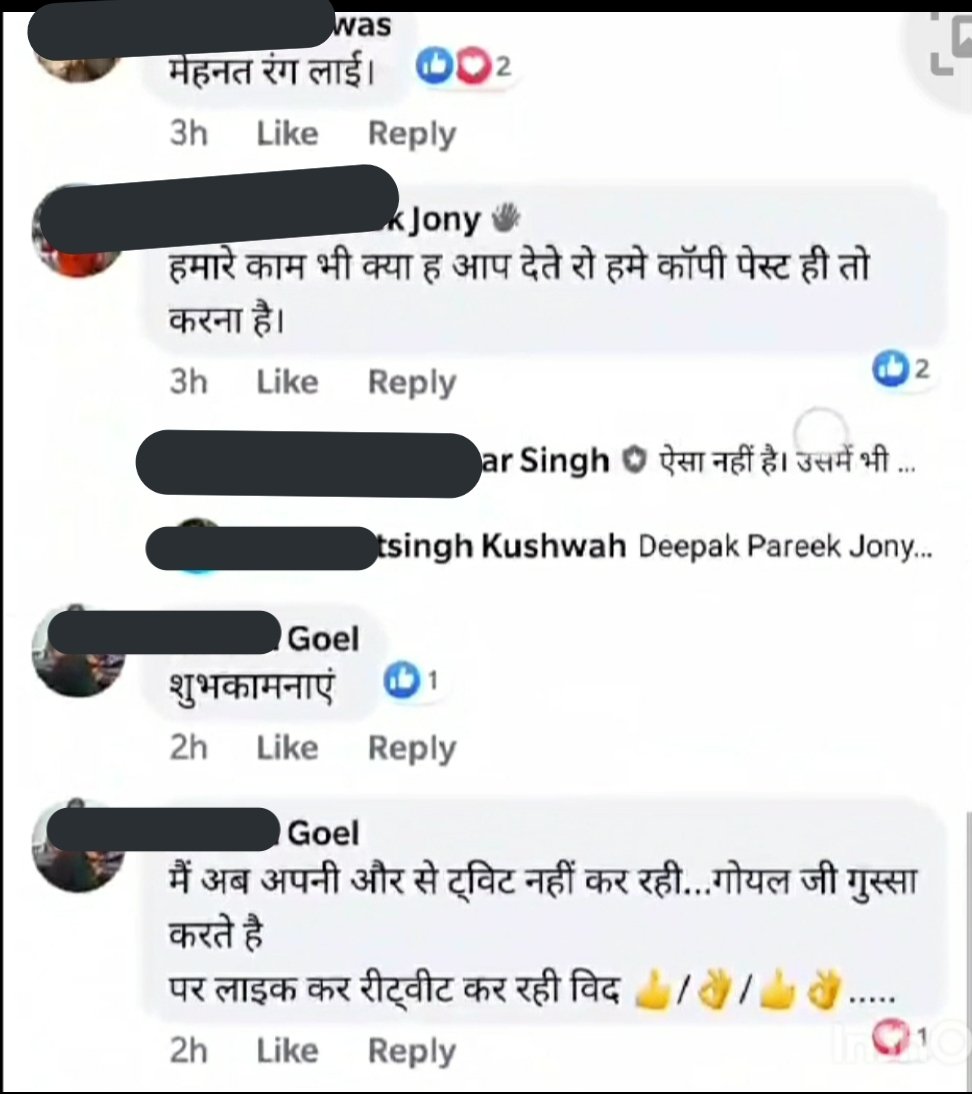Image resolution: width=972 pixels, height=1094 pixels.
Task: Open Kushwah's reply mentioning Deepak Pareek Jony
Action: click(782, 547)
